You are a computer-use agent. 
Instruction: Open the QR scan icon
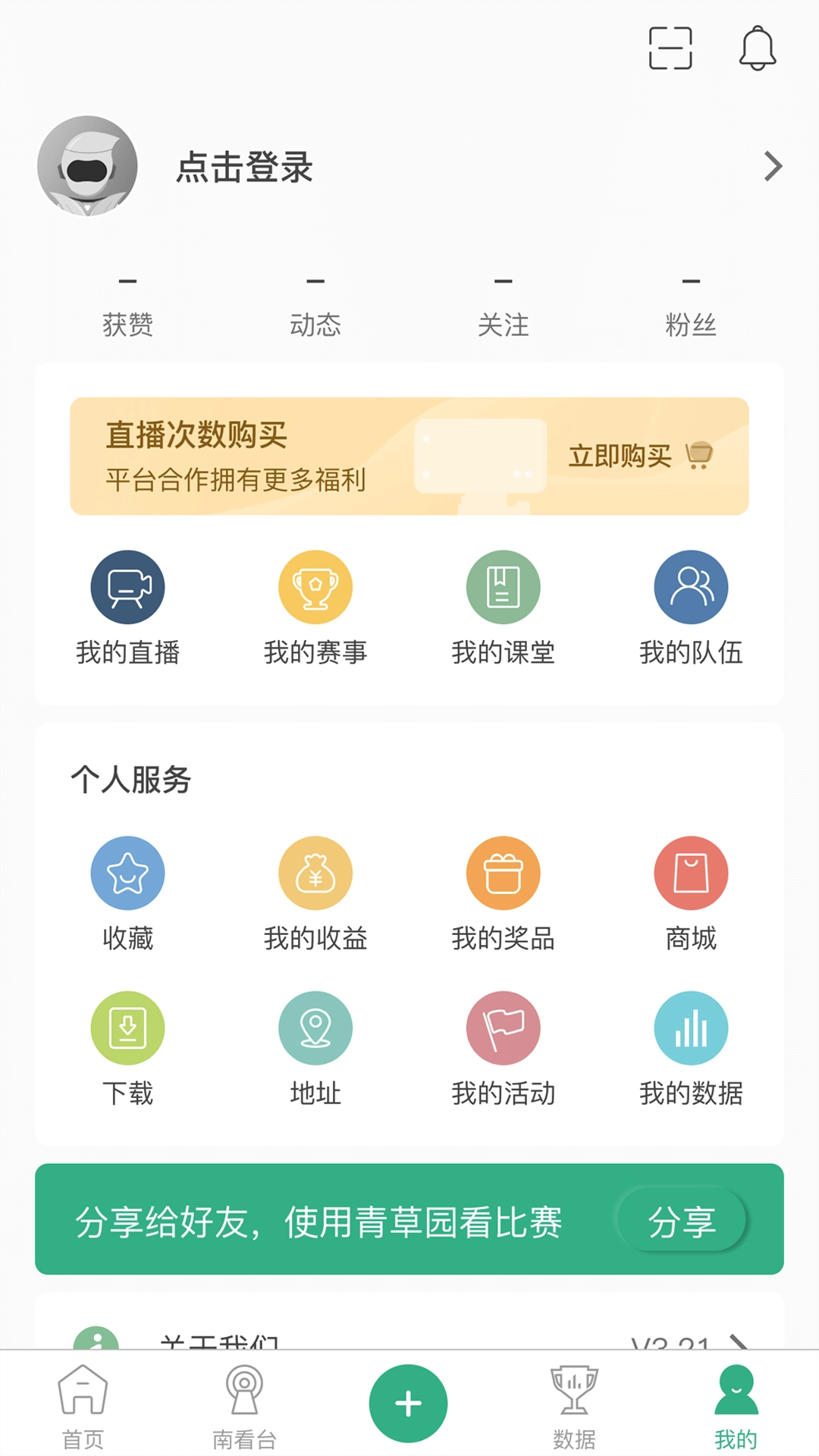pyautogui.click(x=670, y=49)
